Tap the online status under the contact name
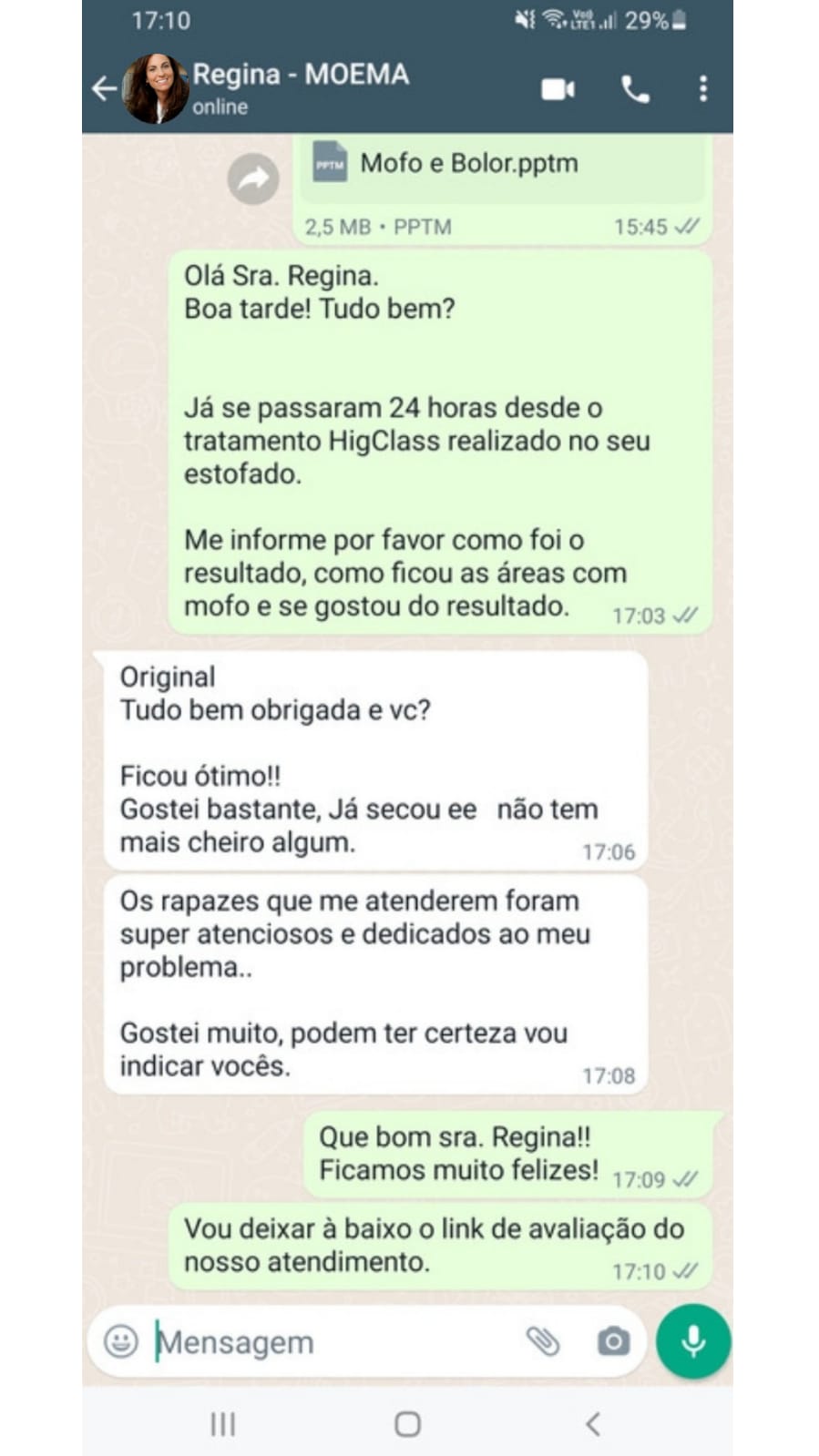Screen dimensions: 819x1456 tap(219, 107)
